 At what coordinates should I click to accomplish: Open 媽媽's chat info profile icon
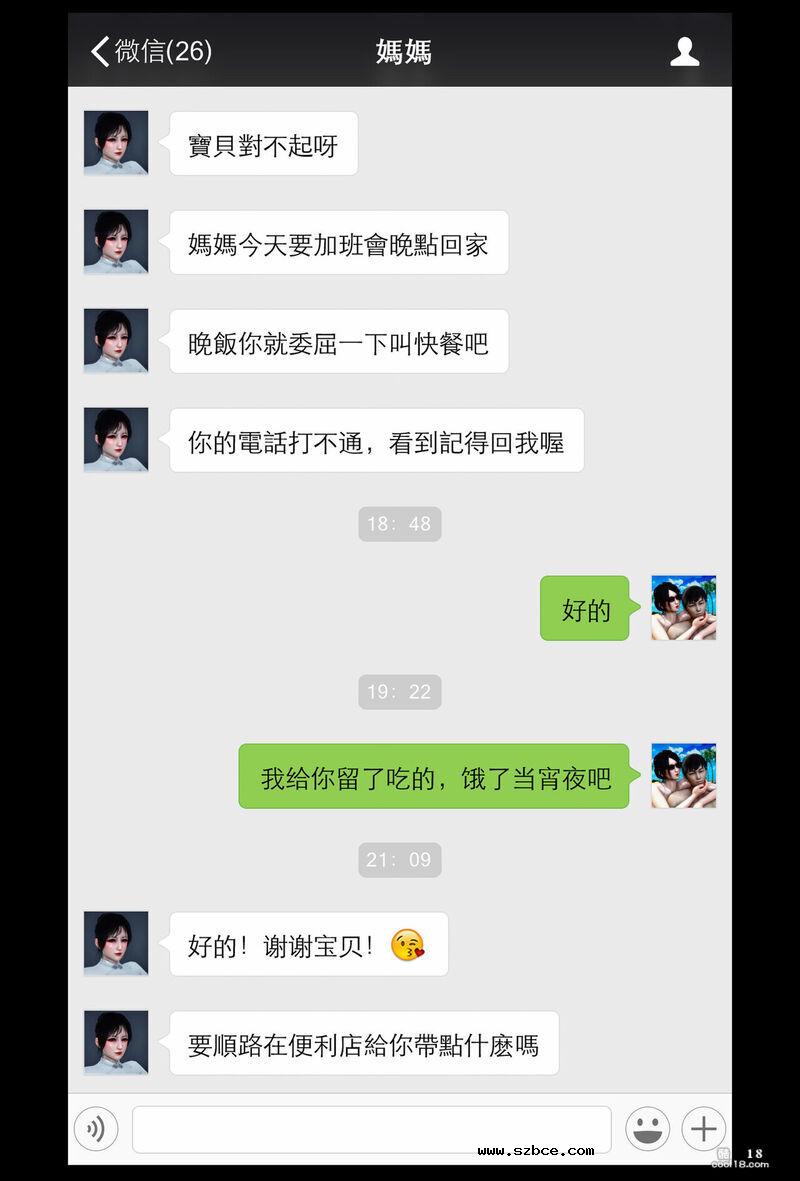click(x=684, y=51)
